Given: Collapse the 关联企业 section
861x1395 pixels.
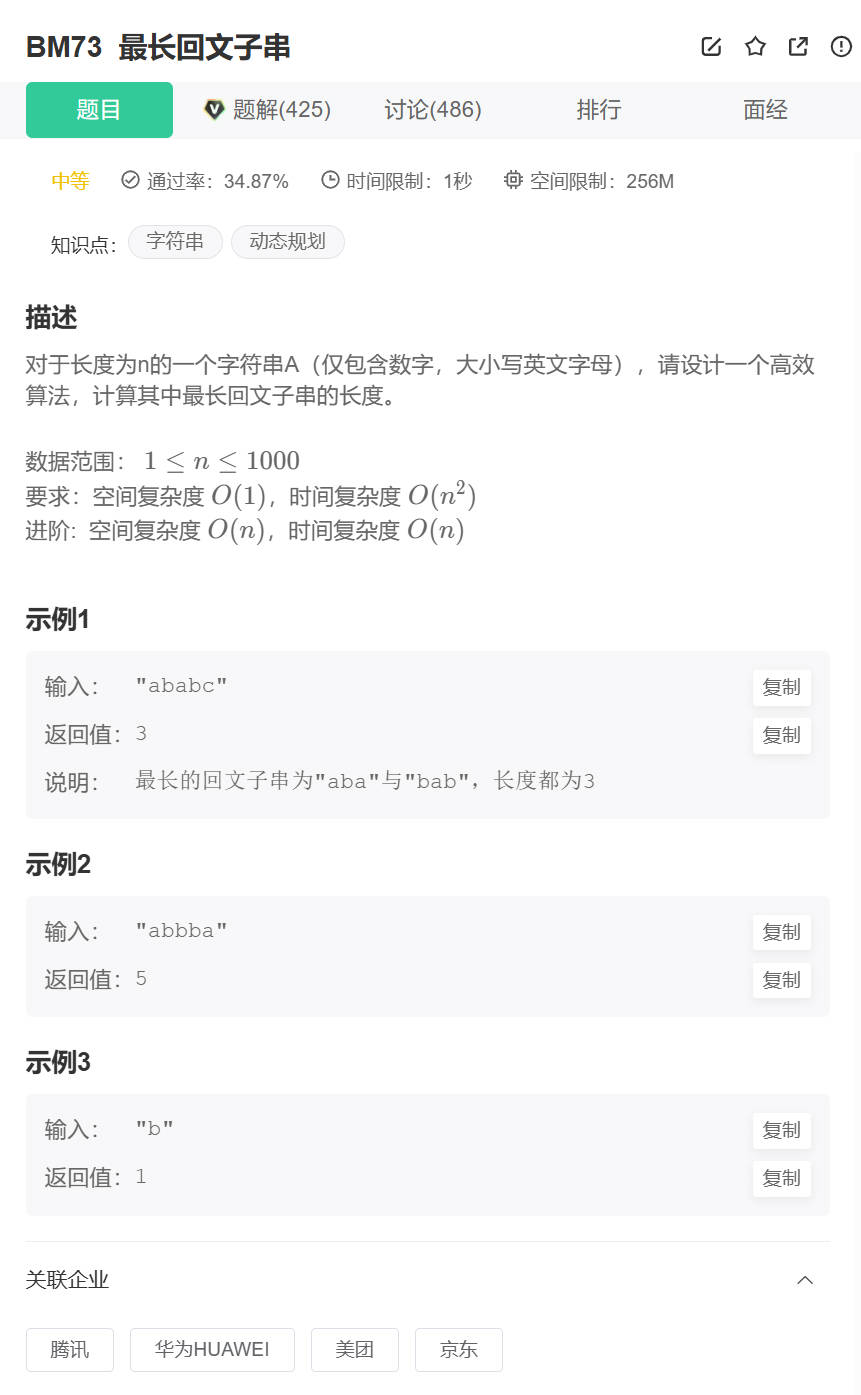Looking at the screenshot, I should tap(805, 1281).
